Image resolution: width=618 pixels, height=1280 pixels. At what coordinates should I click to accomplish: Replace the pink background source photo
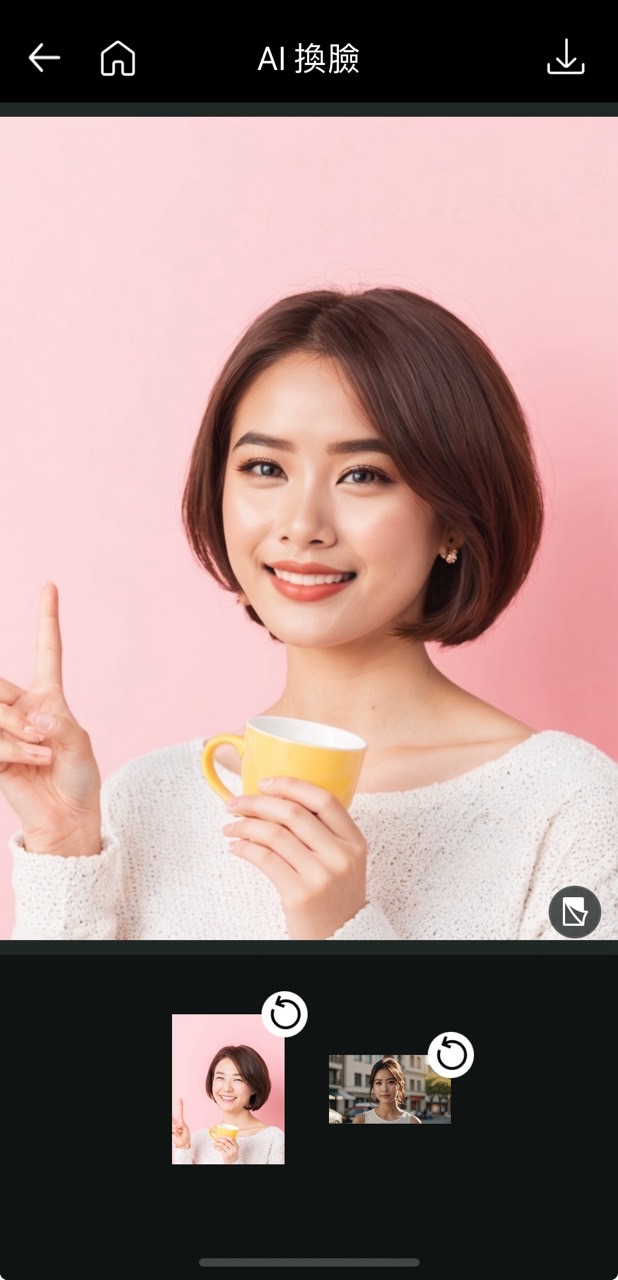tap(285, 1014)
